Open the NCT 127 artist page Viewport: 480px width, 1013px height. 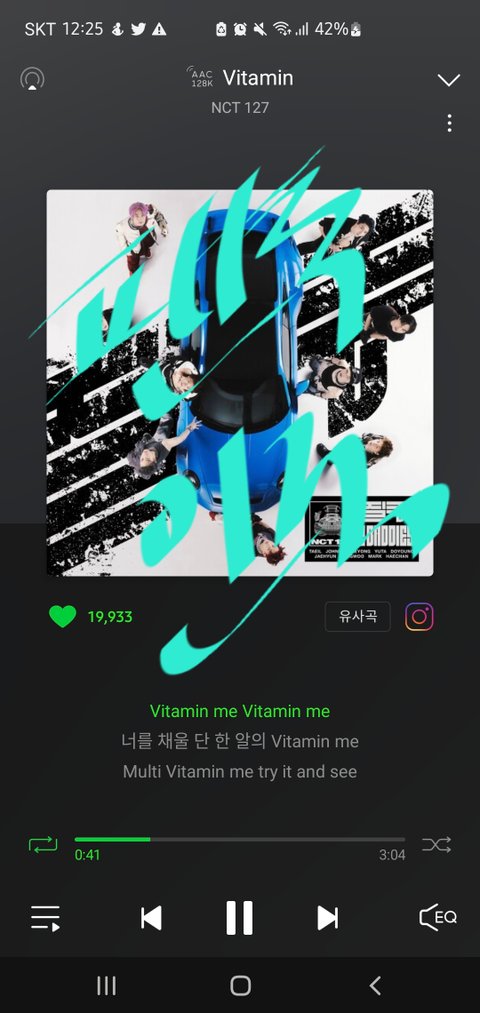(x=240, y=108)
